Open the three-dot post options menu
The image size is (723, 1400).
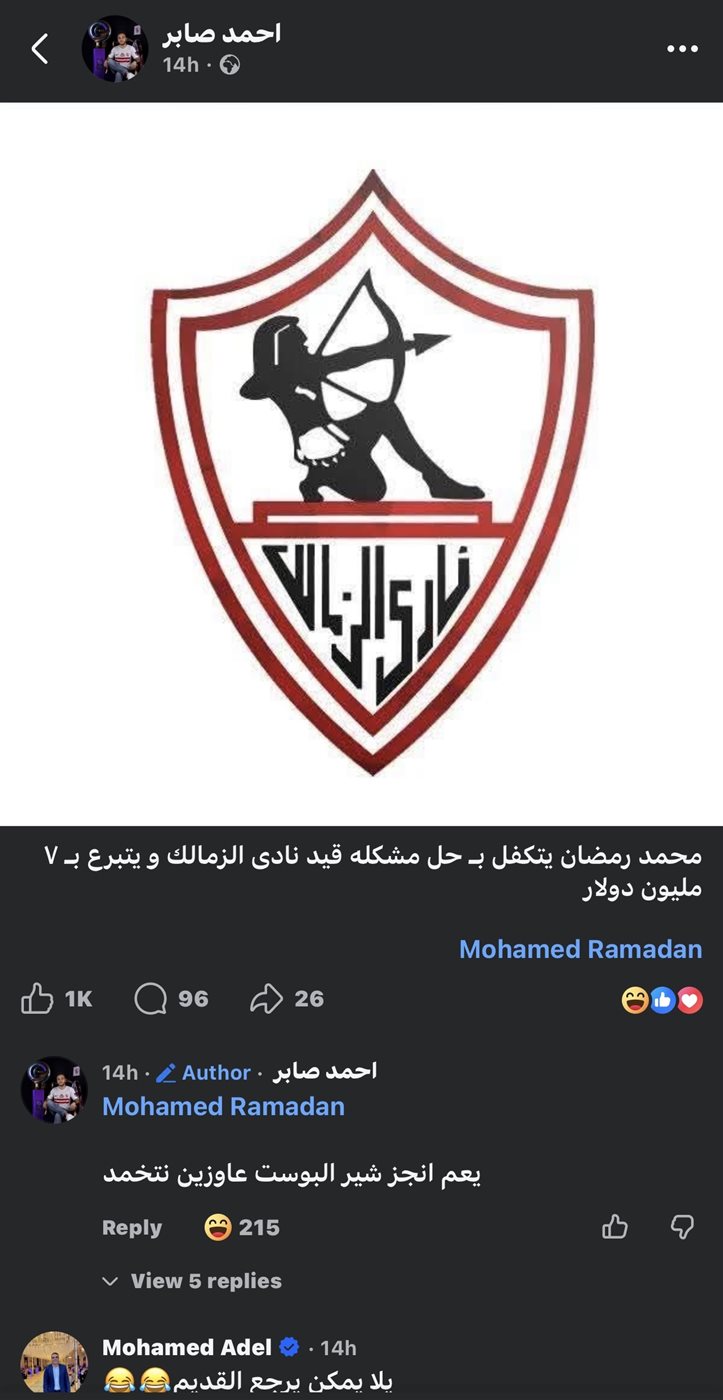coord(682,48)
